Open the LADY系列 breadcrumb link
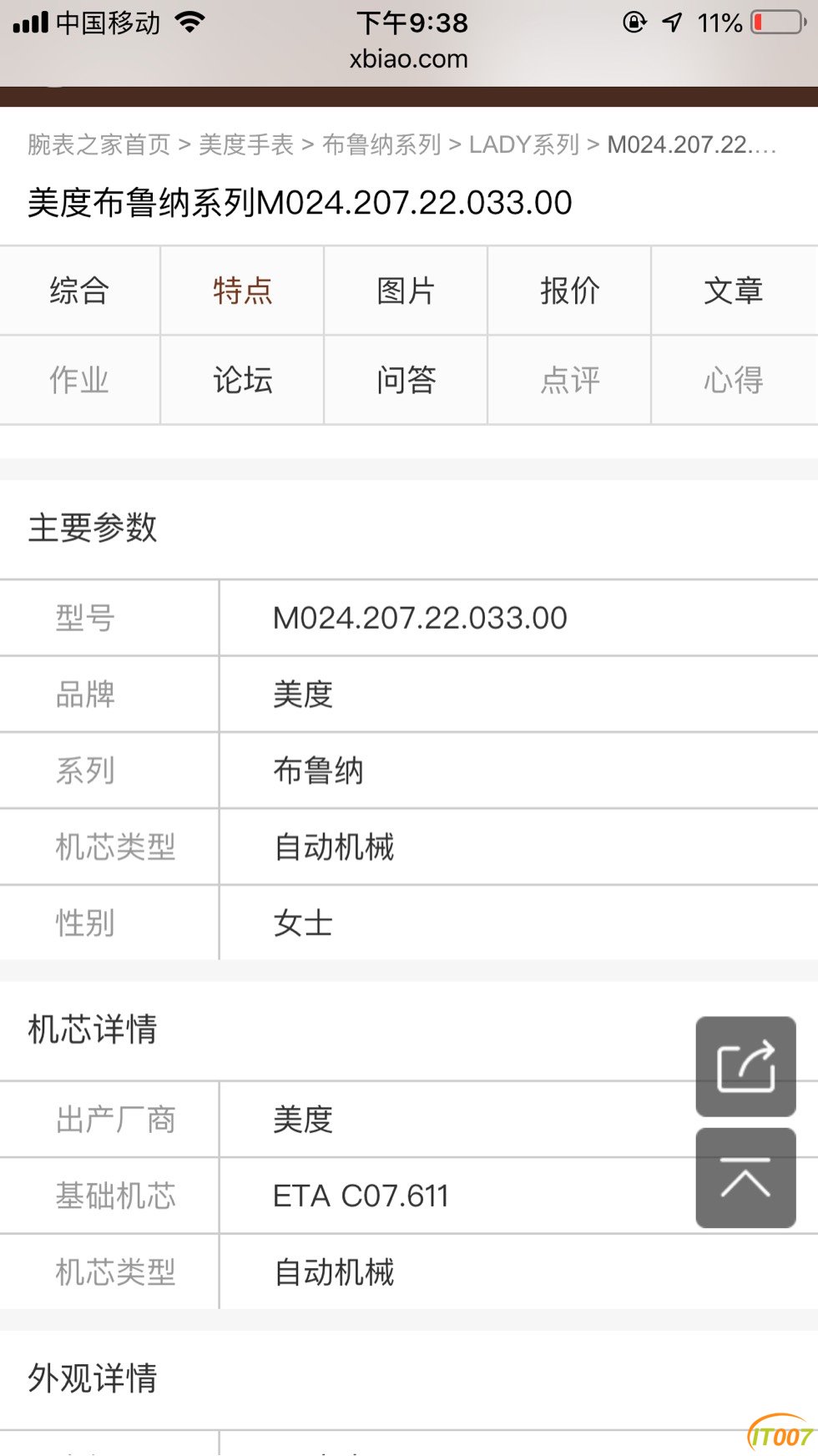The height and width of the screenshot is (1456, 818). 523,145
